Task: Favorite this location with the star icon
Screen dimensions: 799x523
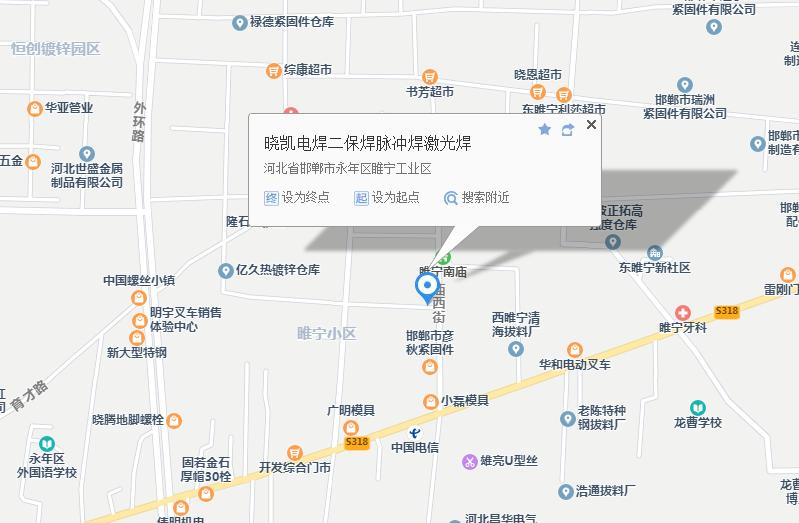Action: click(545, 130)
